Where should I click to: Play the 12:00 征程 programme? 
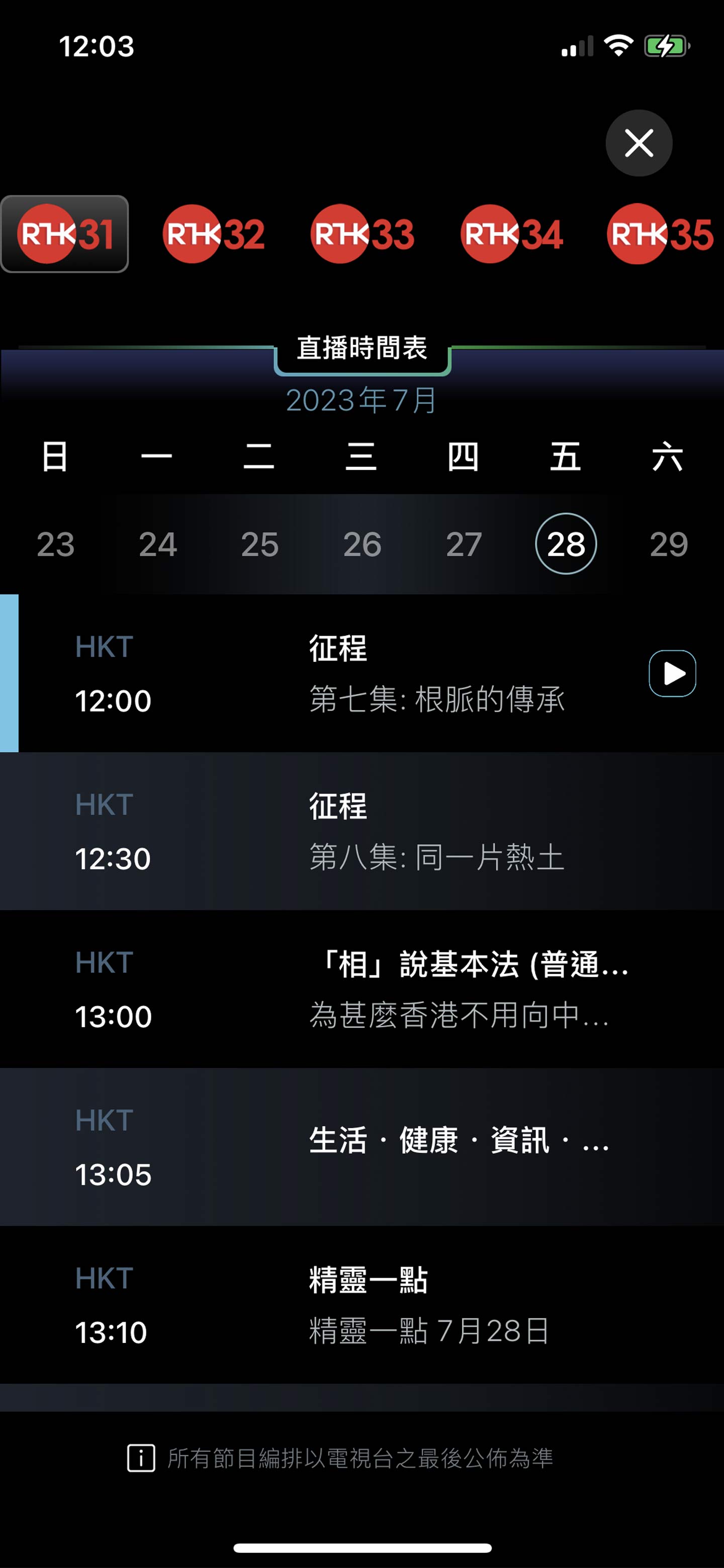pos(672,673)
